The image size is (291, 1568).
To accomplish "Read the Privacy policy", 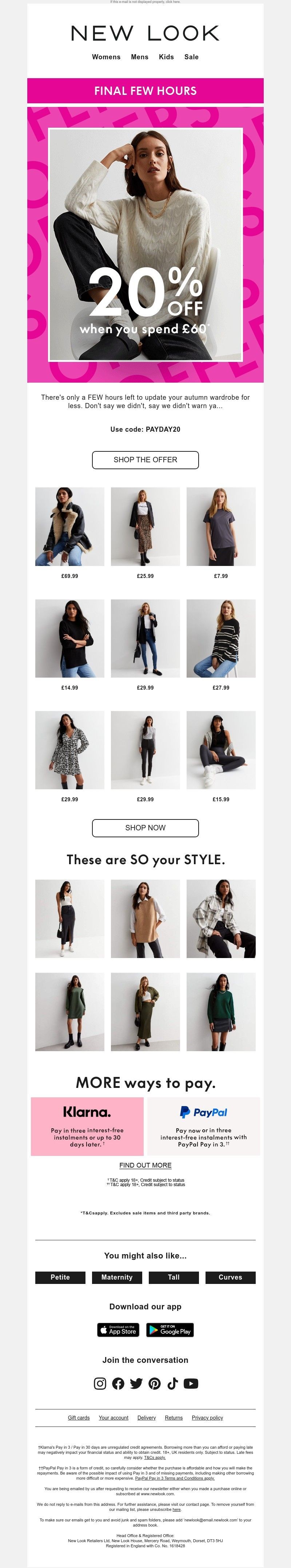I will point(207,1417).
